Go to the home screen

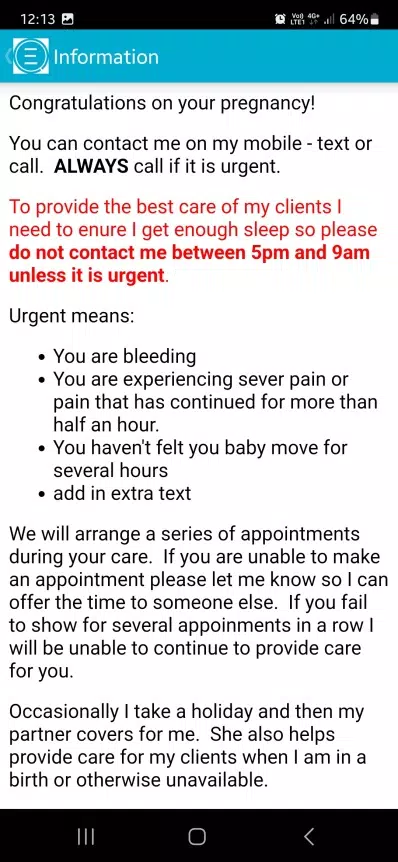pos(197,836)
